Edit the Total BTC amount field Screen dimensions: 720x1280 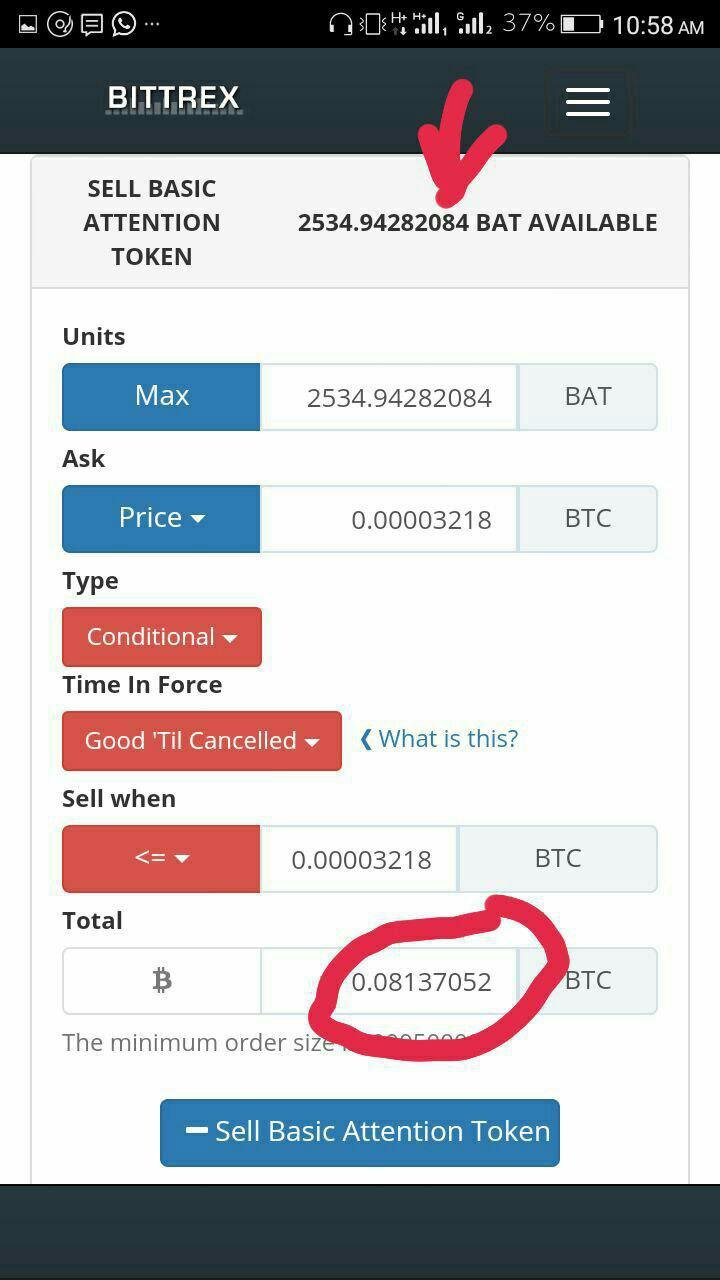[x=389, y=981]
